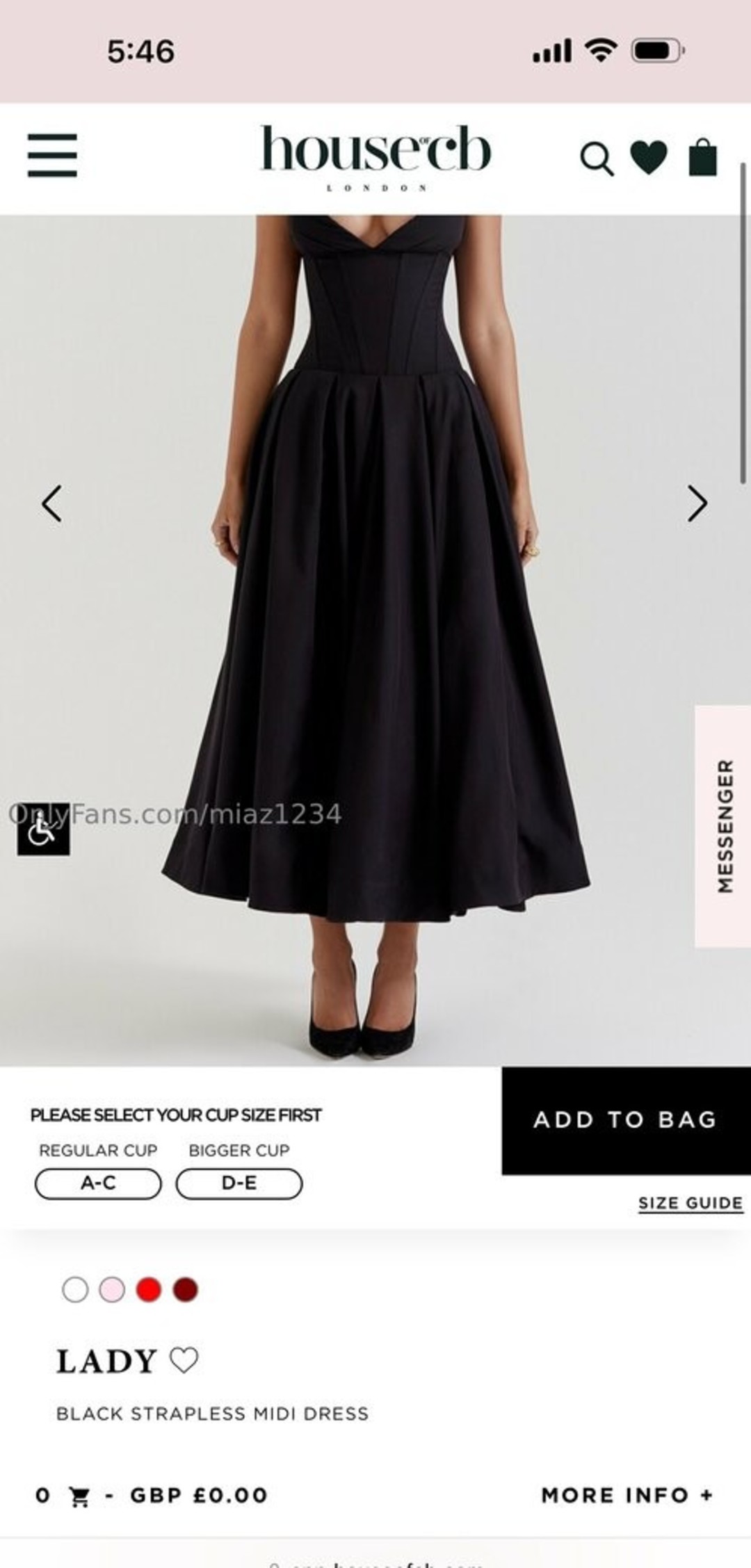Choose the dark red color swatch
Viewport: 751px width, 1568px height.
pyautogui.click(x=186, y=1290)
